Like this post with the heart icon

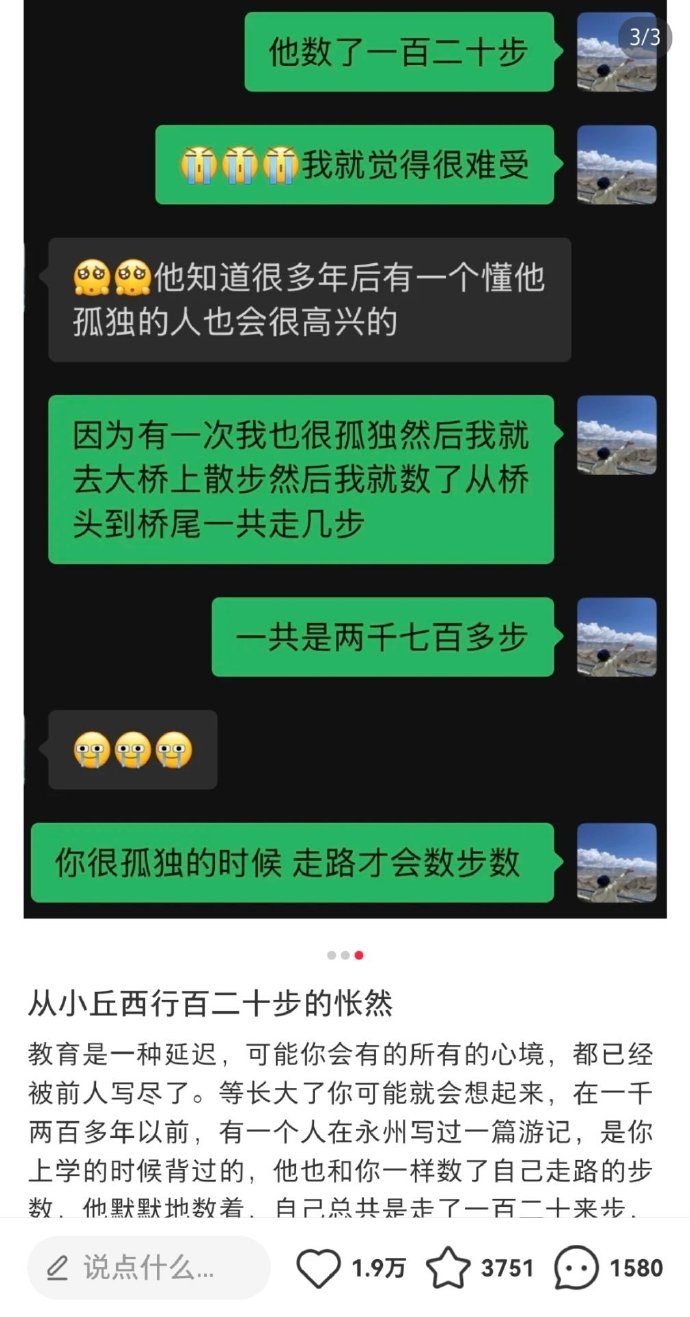pos(319,1268)
